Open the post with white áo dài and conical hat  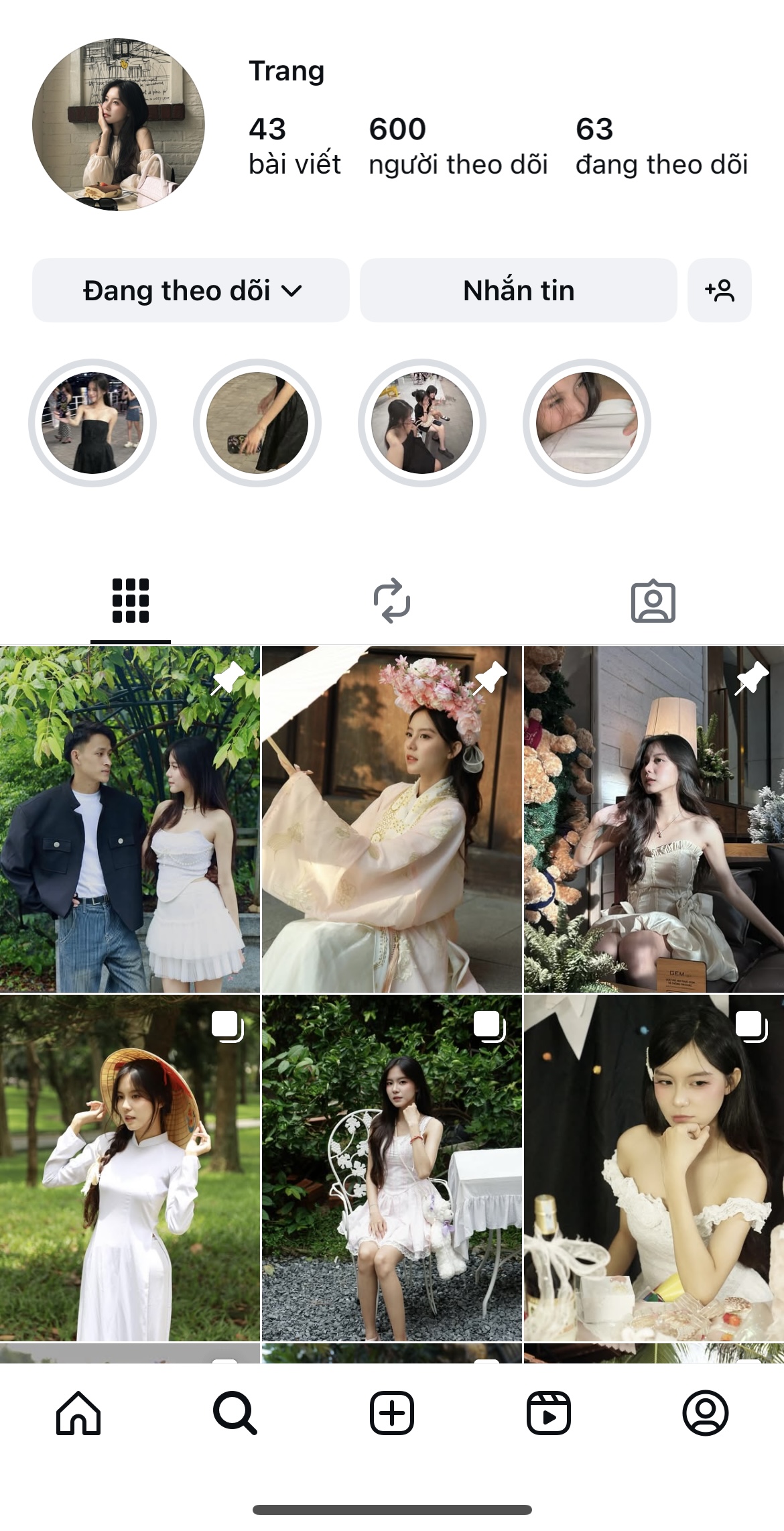coord(130,1168)
